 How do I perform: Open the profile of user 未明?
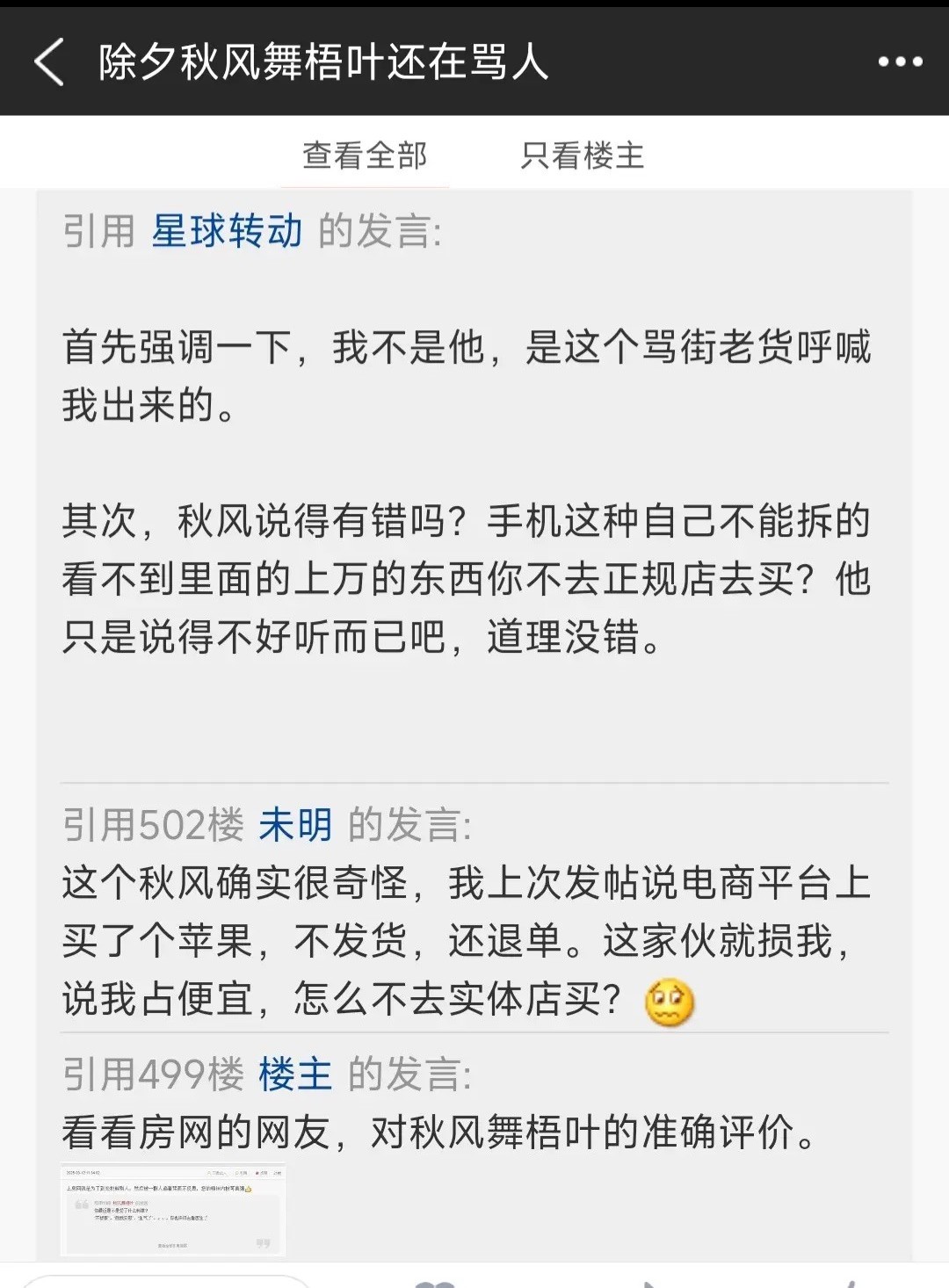tap(295, 826)
